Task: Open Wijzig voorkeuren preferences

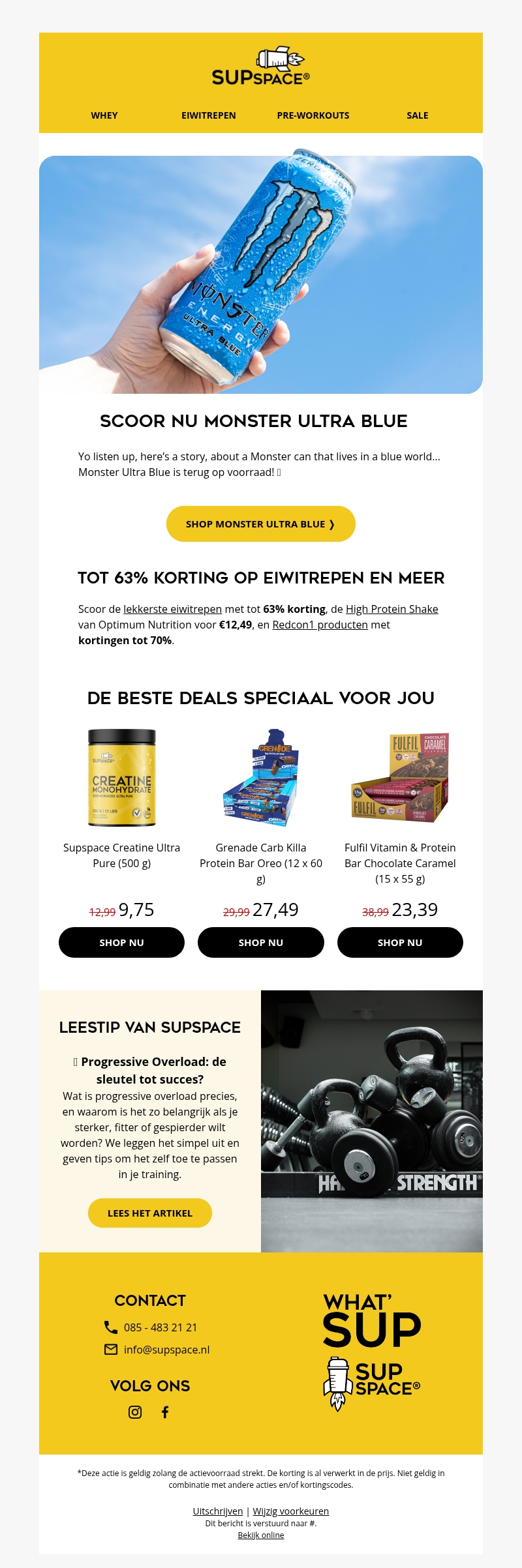Action: point(291,1511)
